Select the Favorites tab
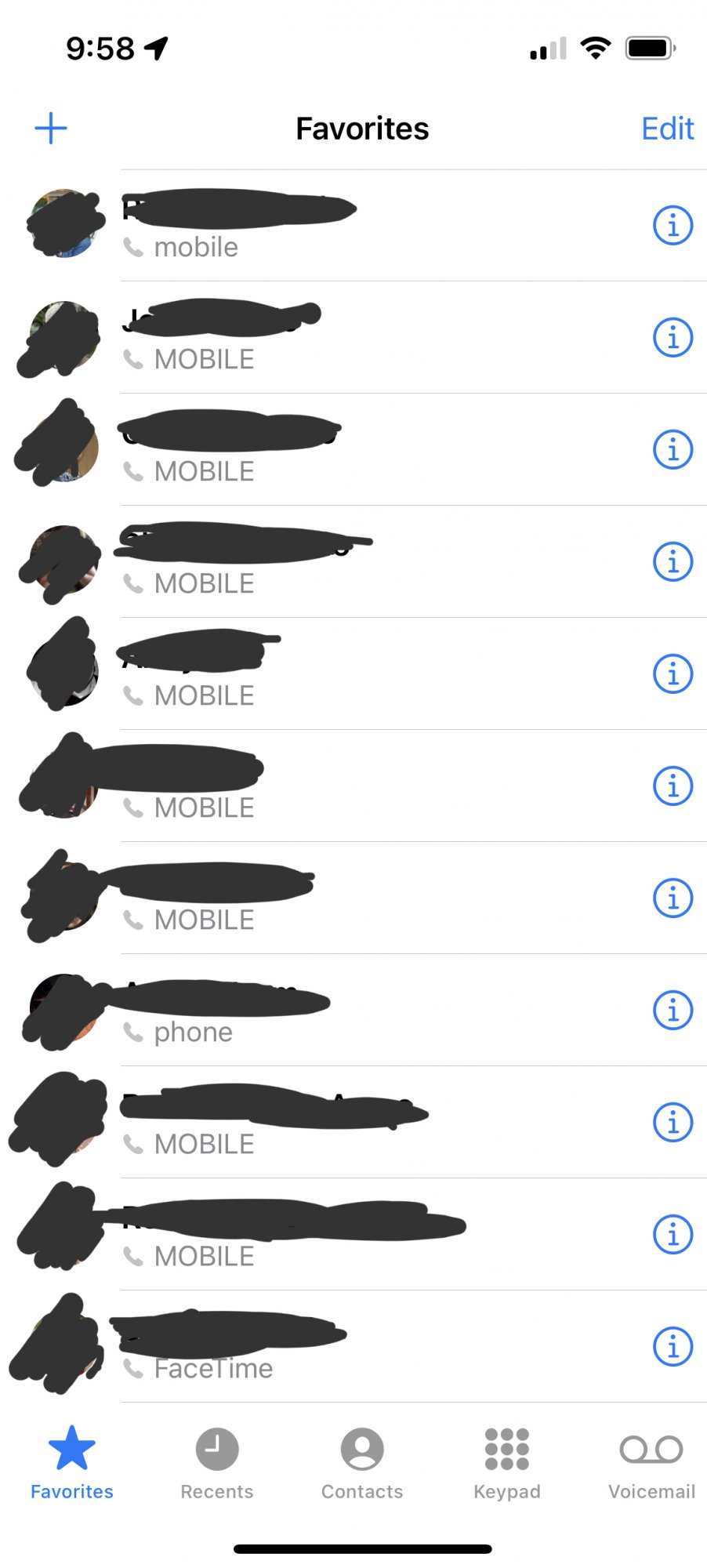The image size is (707, 1568). [72, 1463]
